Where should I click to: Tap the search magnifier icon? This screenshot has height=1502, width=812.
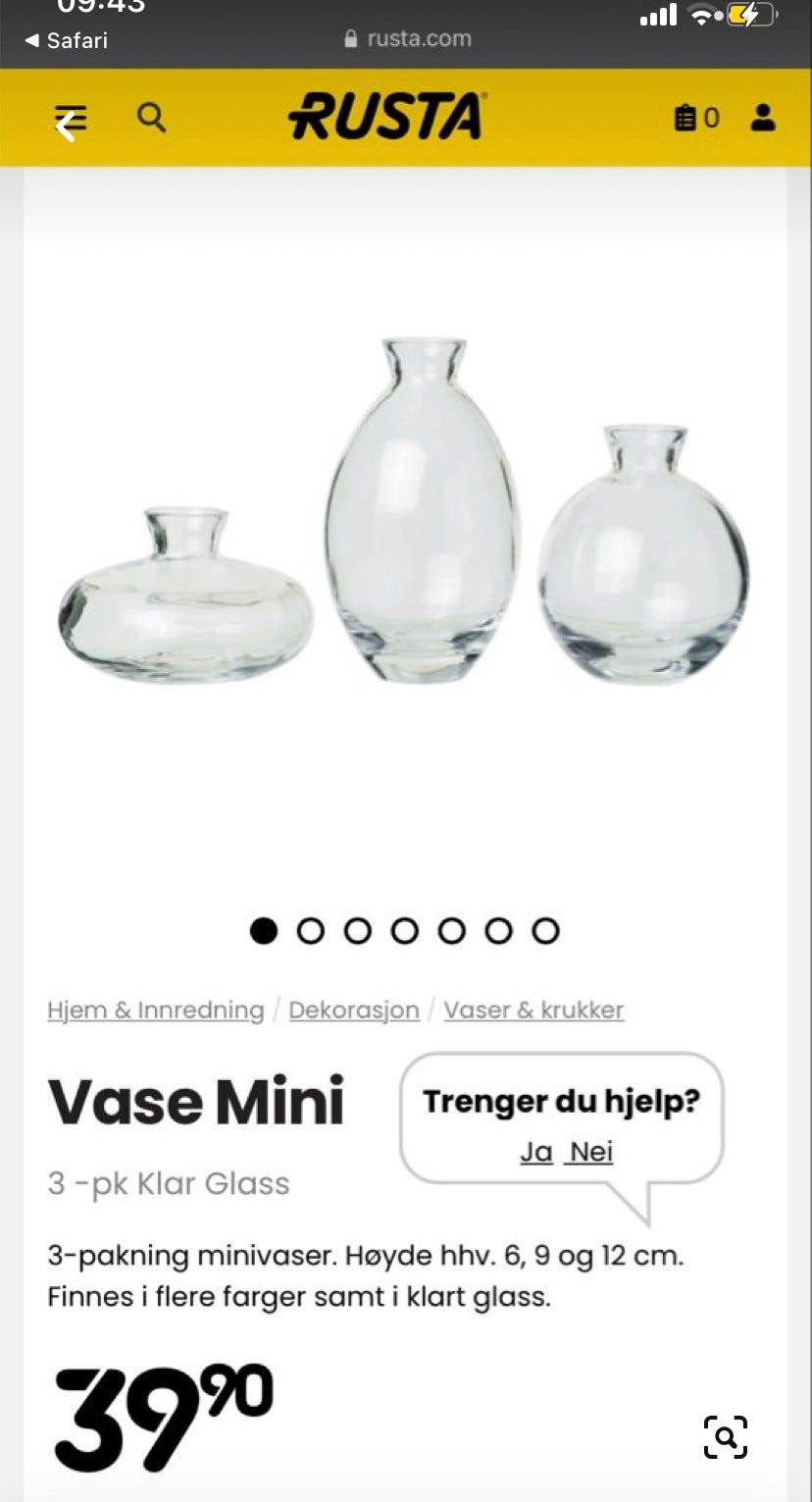(151, 118)
